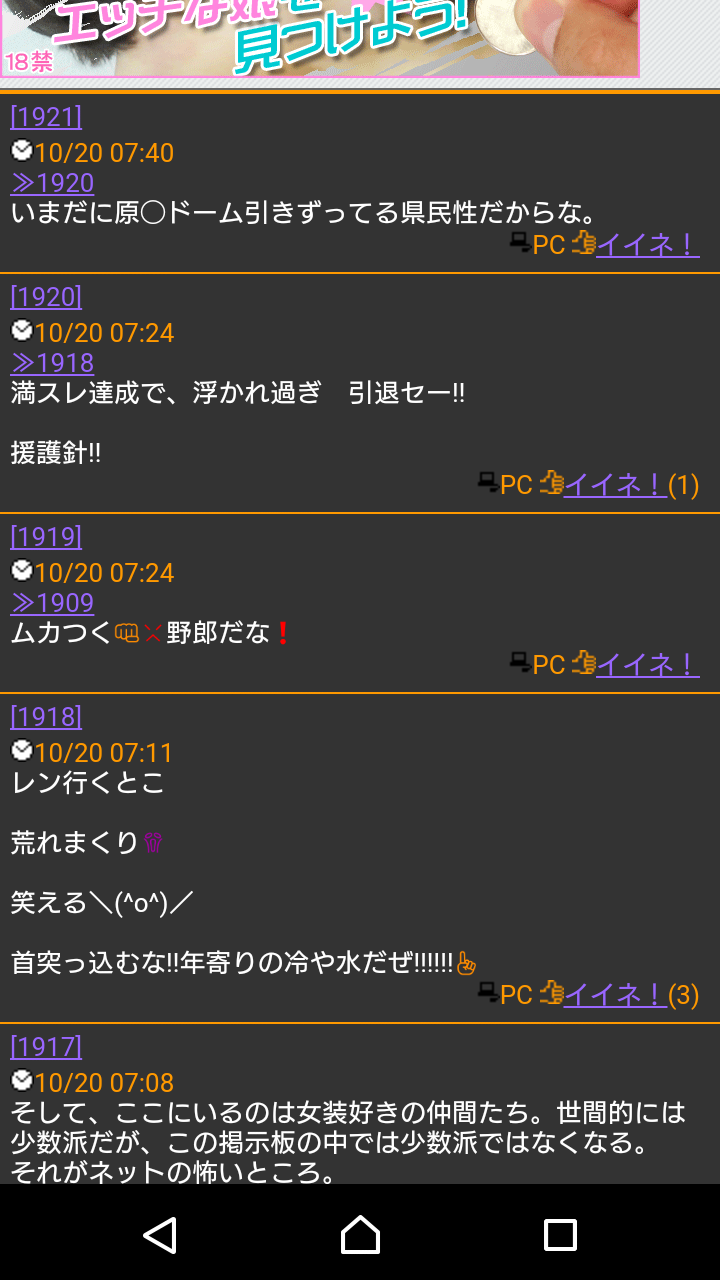Screen dimensions: 720x1280
Task: Open the 18禁 ad banner at top
Action: (320, 38)
